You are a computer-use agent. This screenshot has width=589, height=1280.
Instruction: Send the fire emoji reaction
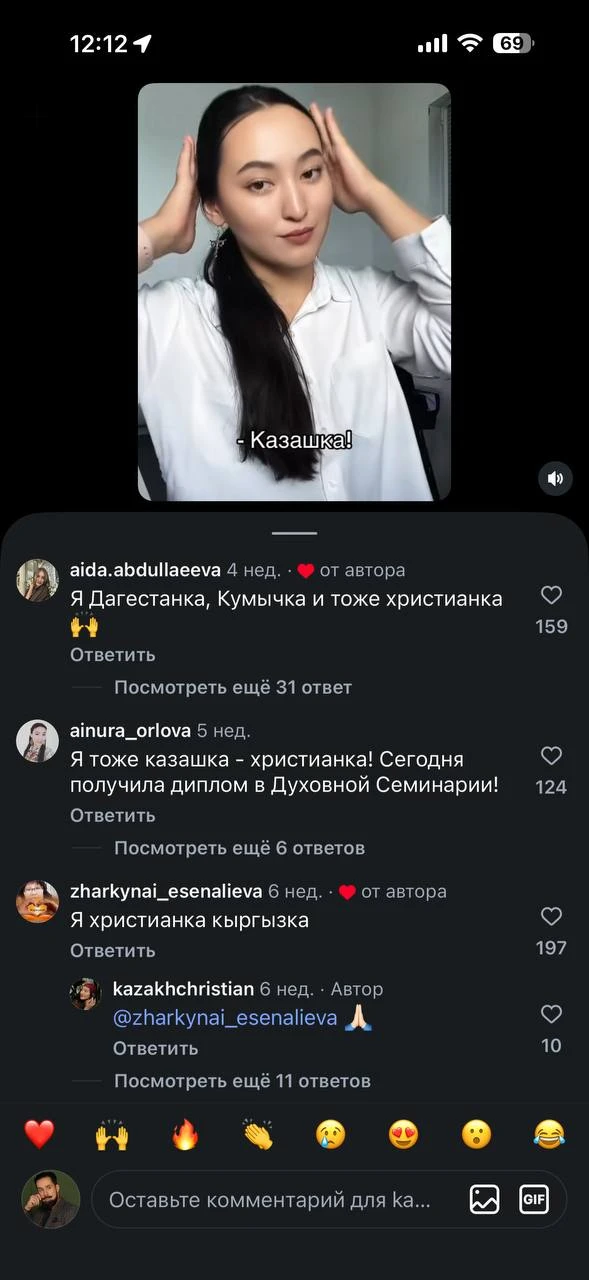[185, 1134]
